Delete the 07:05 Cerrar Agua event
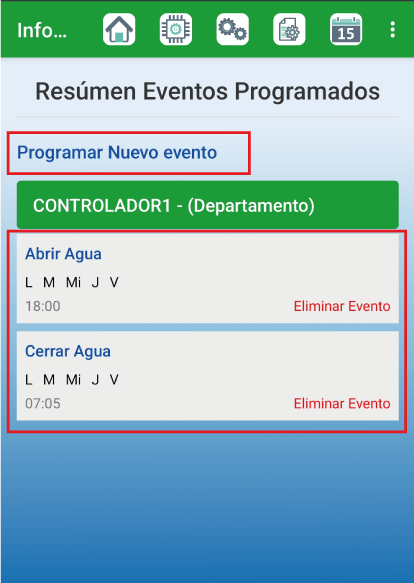Viewport: 414px width, 583px height. (x=342, y=403)
